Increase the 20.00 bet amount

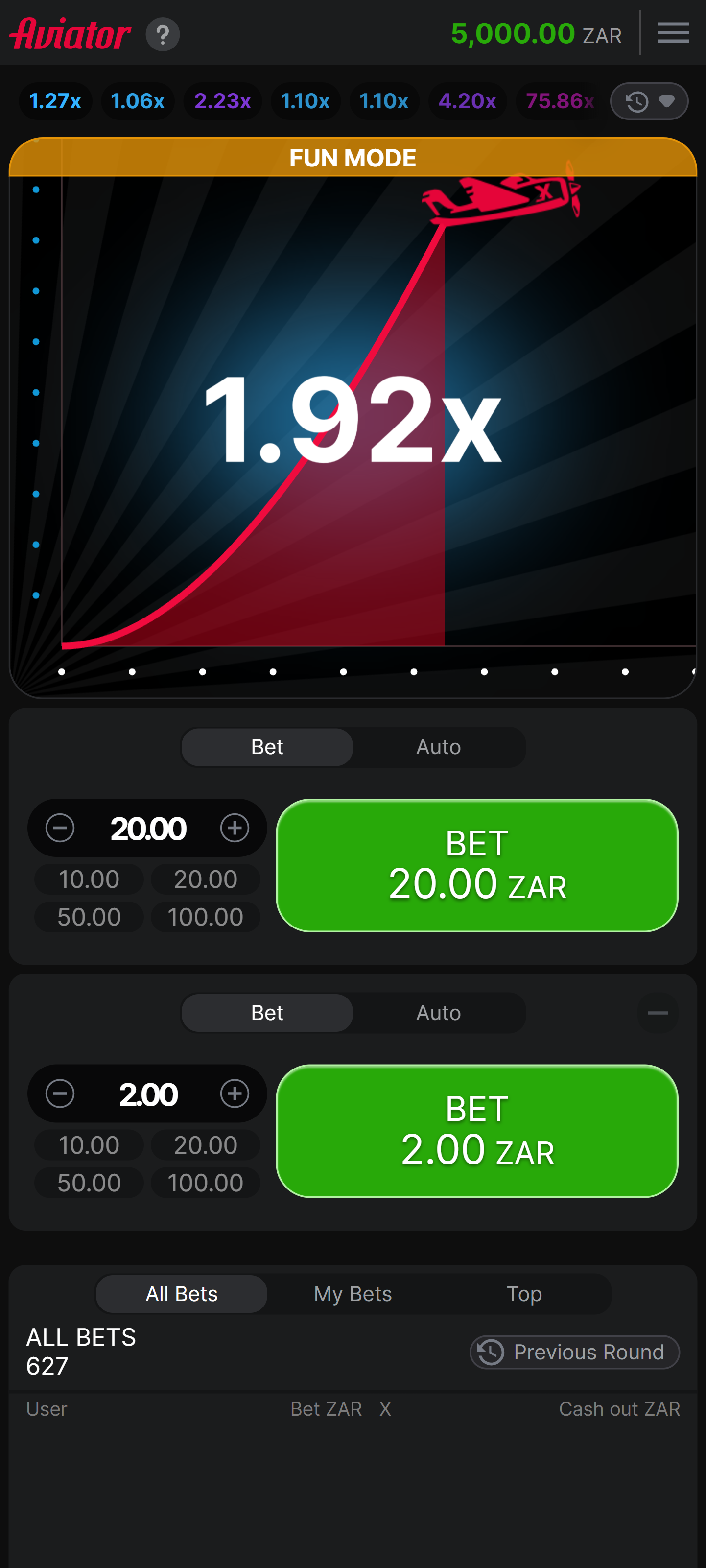pos(235,828)
